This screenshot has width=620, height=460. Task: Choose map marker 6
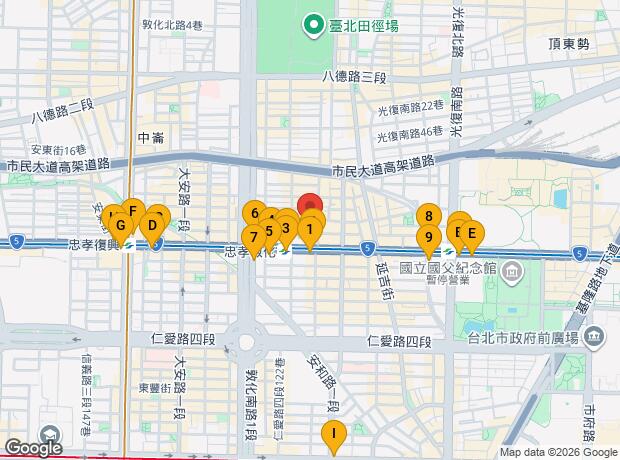click(255, 214)
